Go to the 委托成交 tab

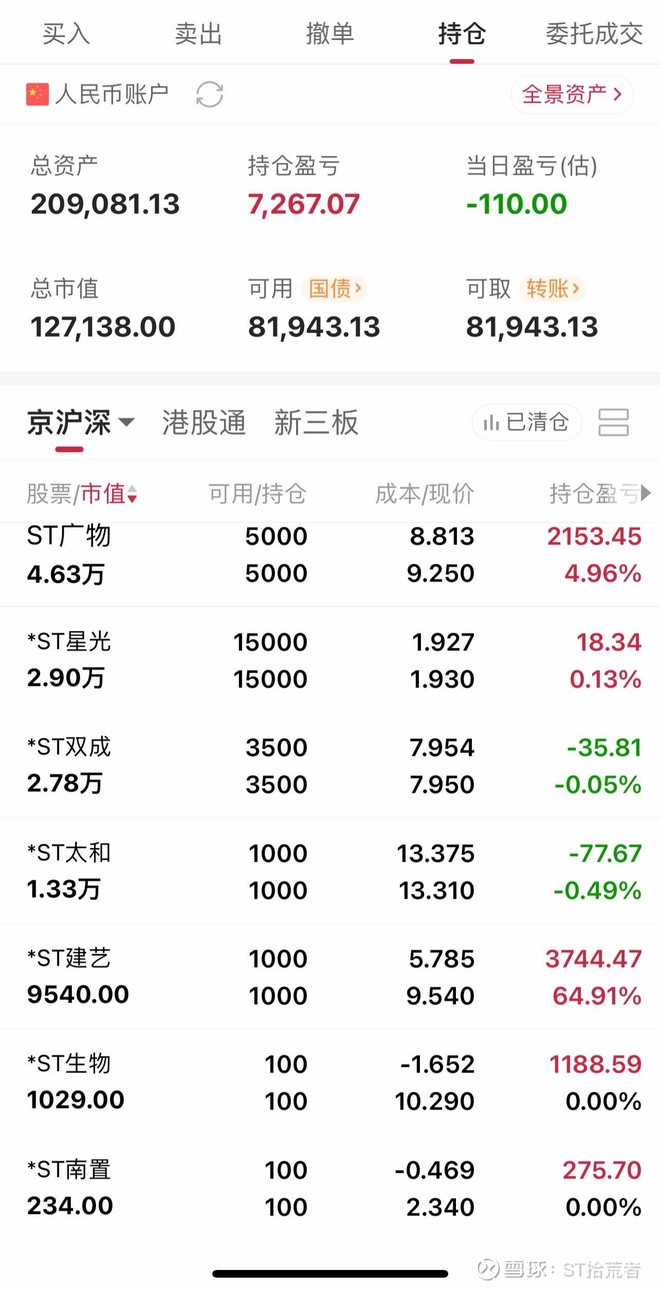pos(594,34)
